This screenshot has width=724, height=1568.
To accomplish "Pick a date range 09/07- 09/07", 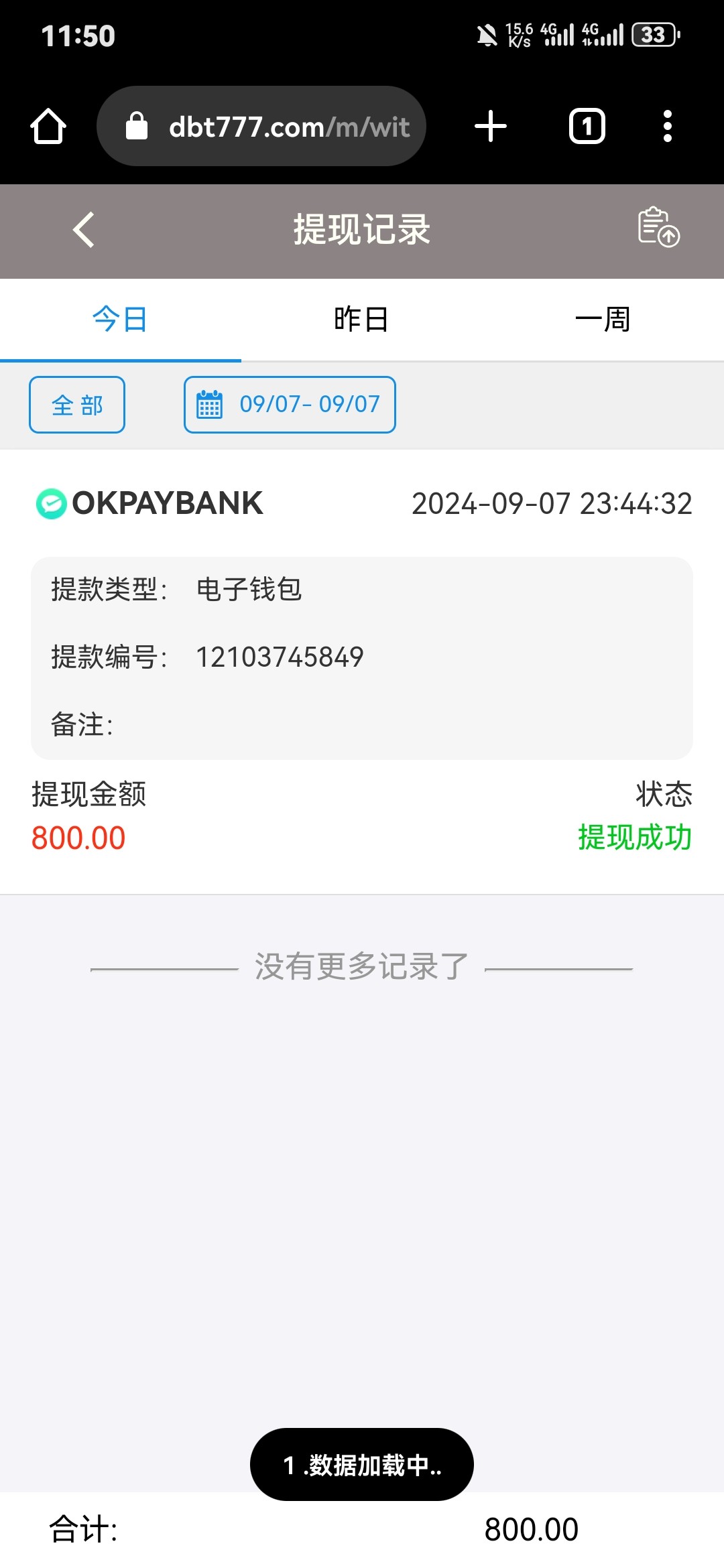I will point(290,405).
